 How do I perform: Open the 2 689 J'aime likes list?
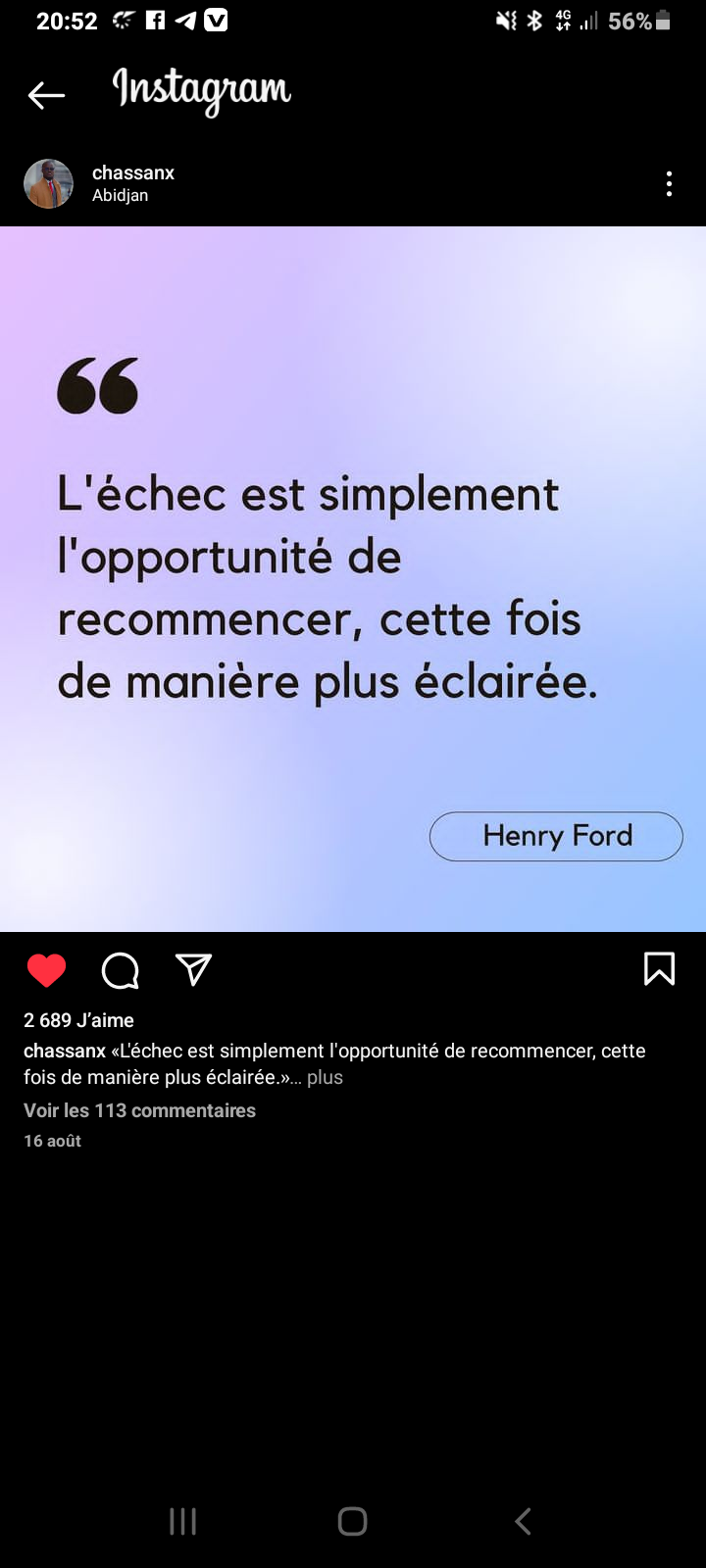[78, 1020]
